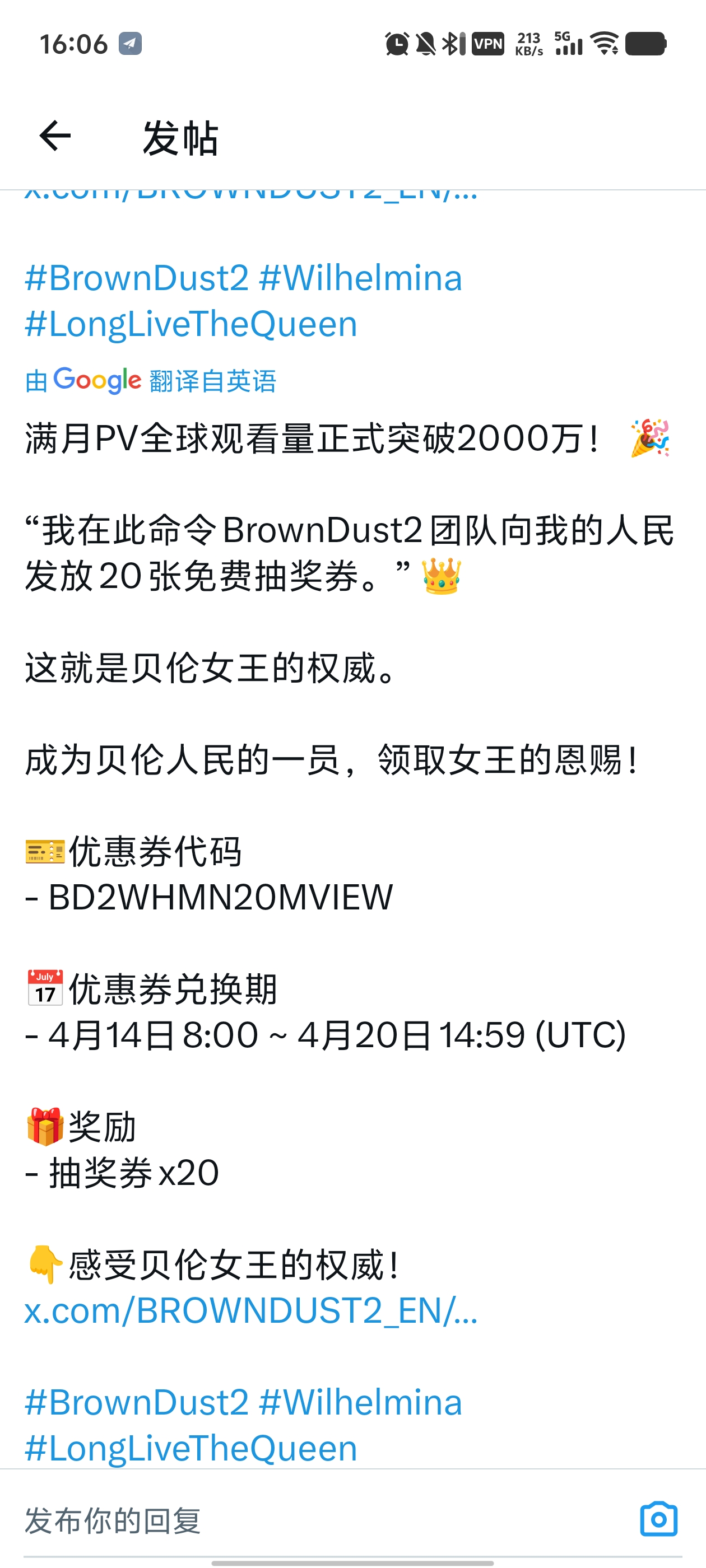Open #LongLiveTheQueen hashtag in the translated text
Viewport: 706px width, 1568px height.
click(191, 1448)
